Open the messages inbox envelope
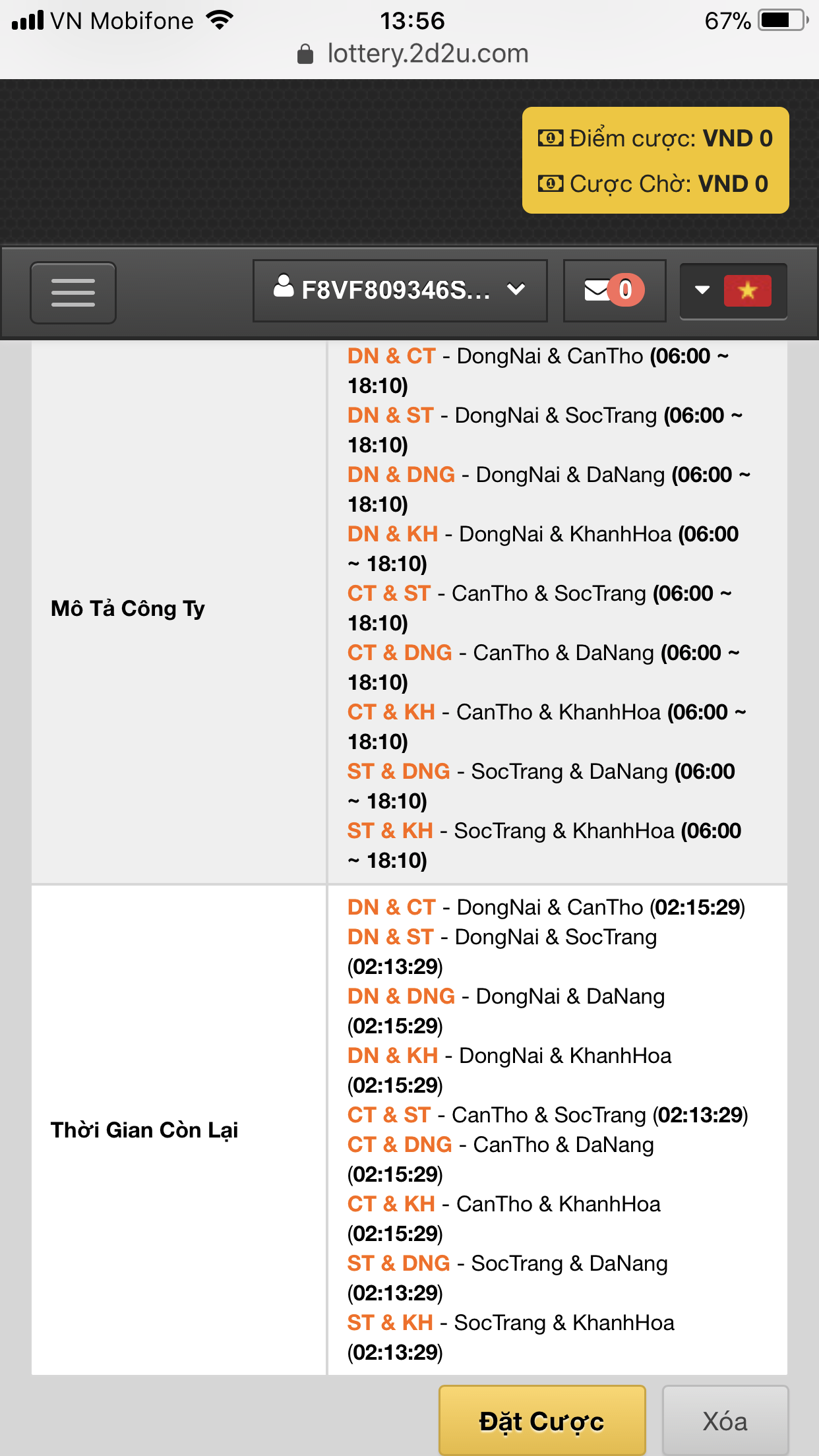 614,290
